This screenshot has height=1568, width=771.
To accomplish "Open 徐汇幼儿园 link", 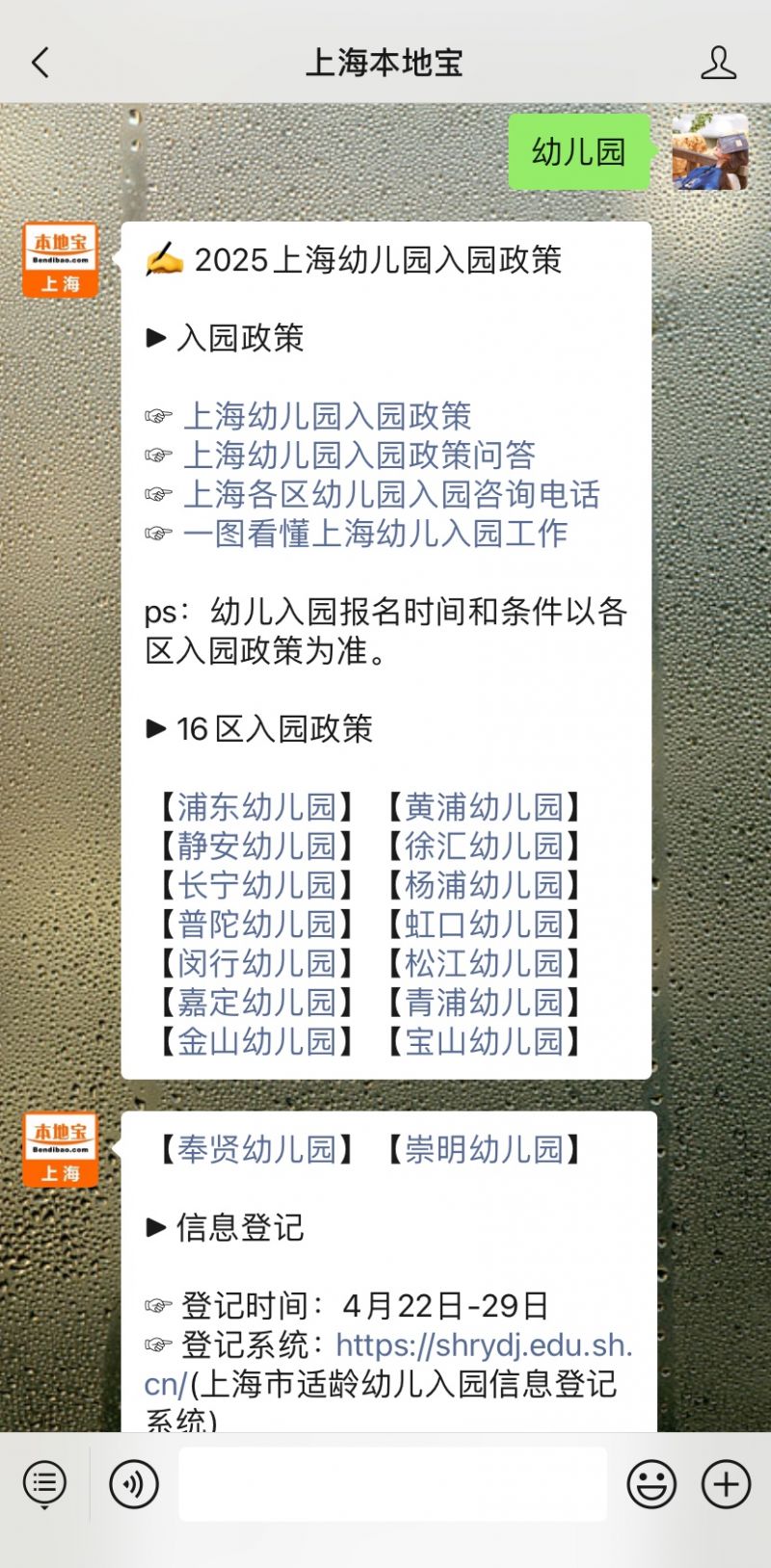I will coord(484,846).
